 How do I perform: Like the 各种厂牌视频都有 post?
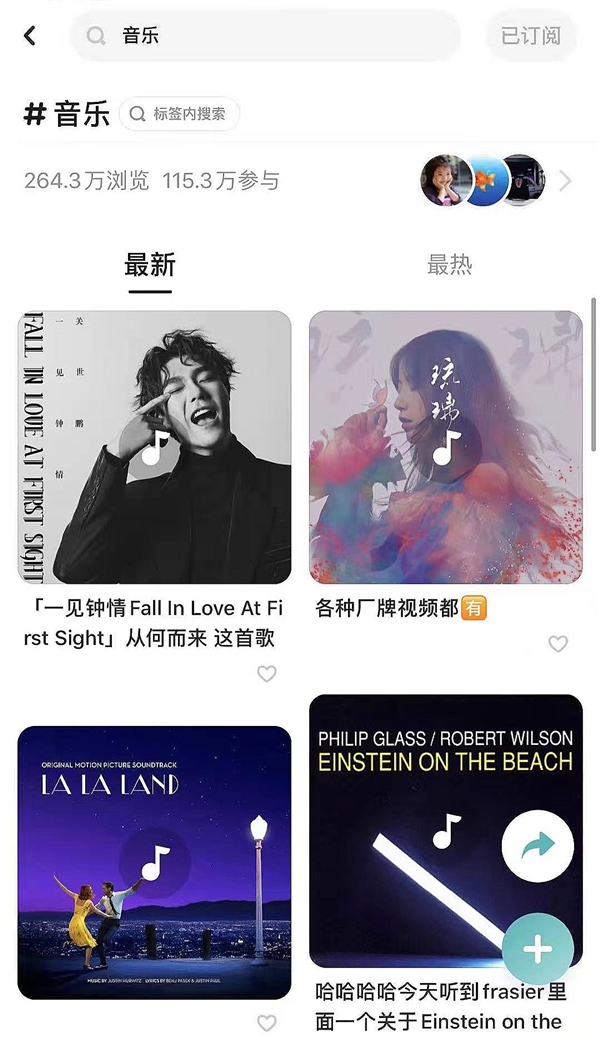click(x=558, y=644)
